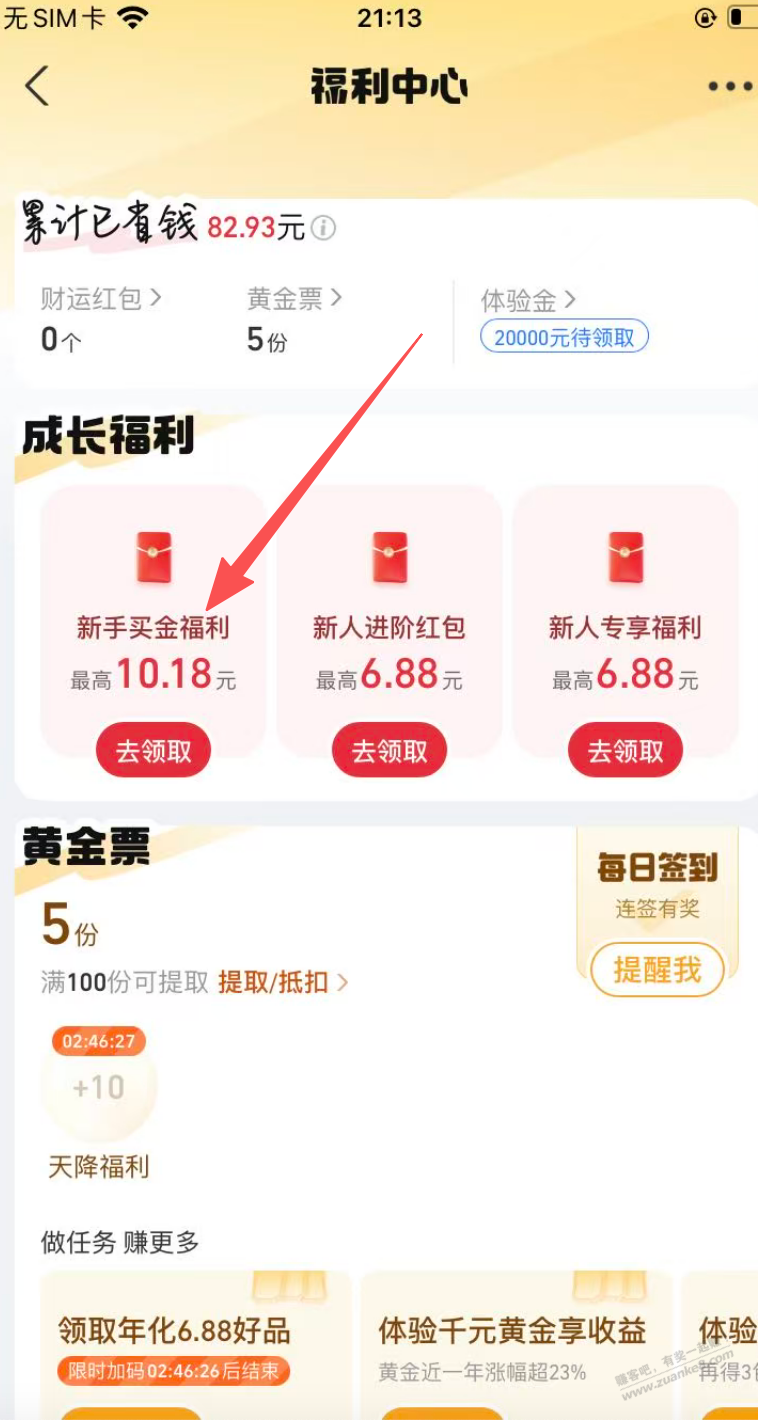Open 黄金票 details in summary card
Image resolution: width=758 pixels, height=1420 pixels.
point(294,298)
